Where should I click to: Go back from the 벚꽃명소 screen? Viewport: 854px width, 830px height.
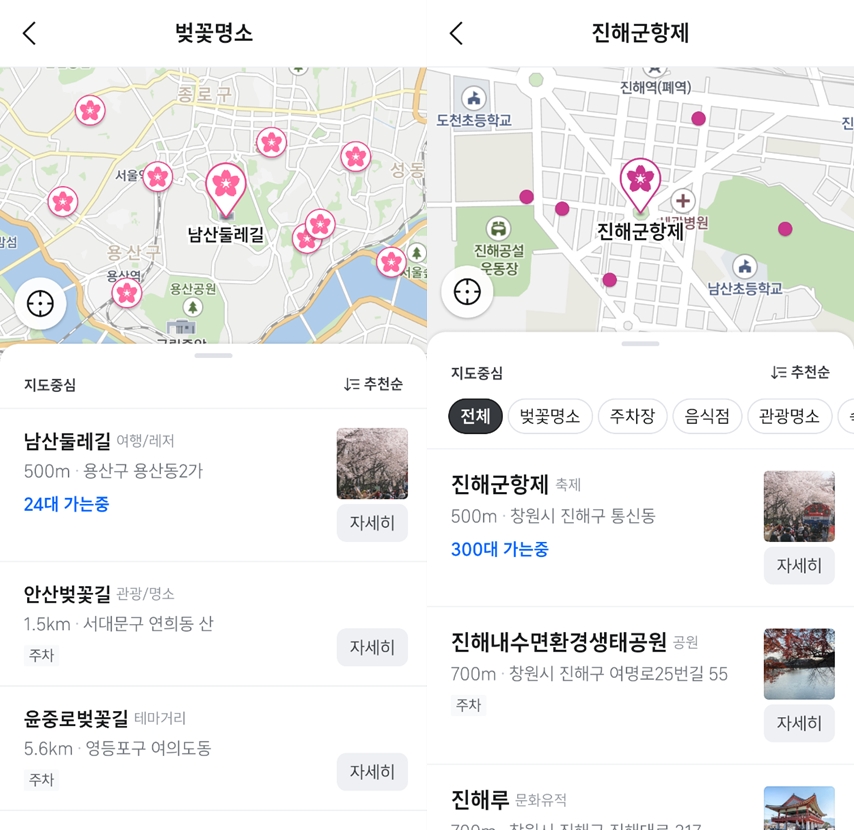click(x=29, y=33)
